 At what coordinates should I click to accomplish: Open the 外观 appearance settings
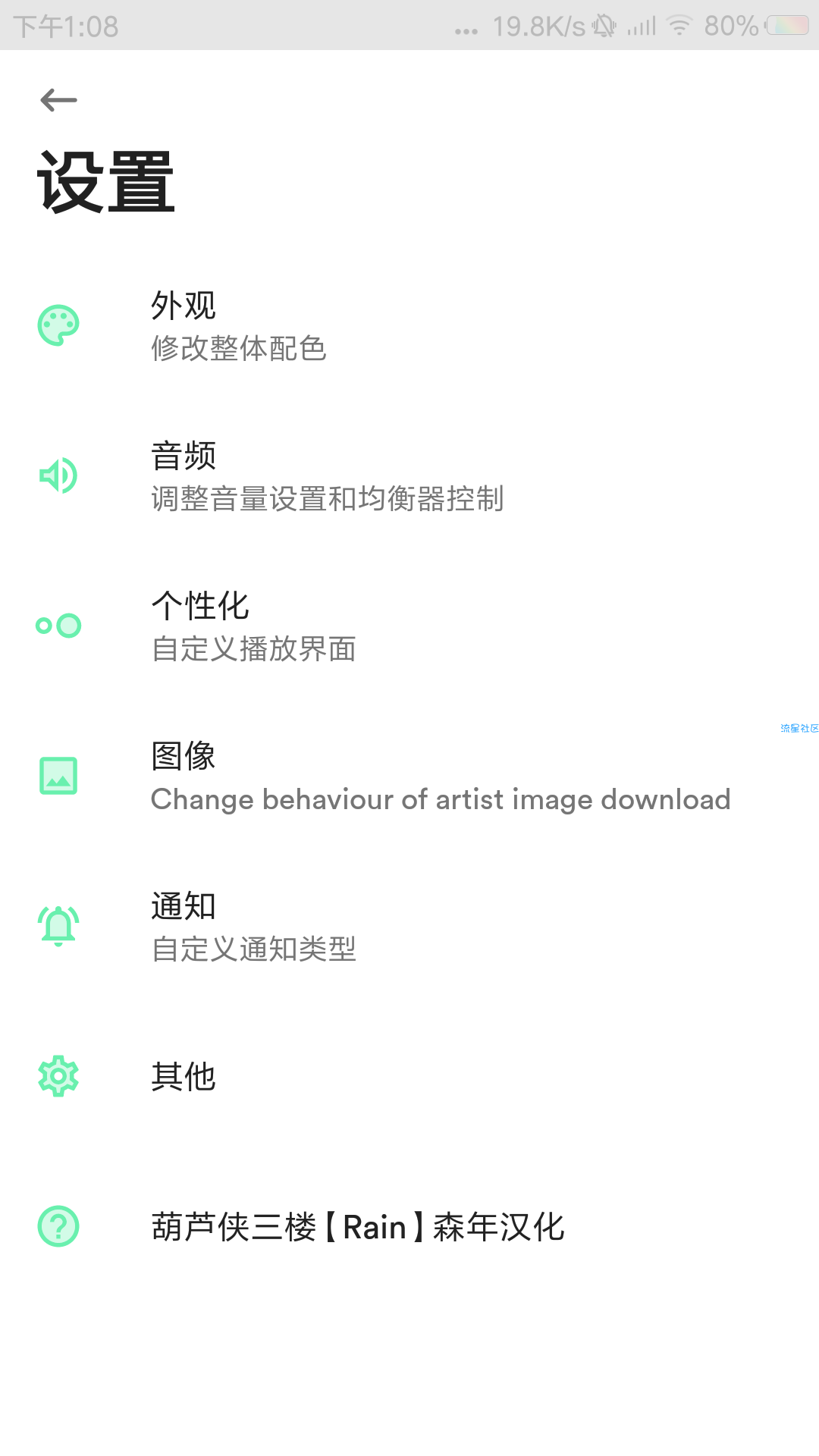point(409,326)
